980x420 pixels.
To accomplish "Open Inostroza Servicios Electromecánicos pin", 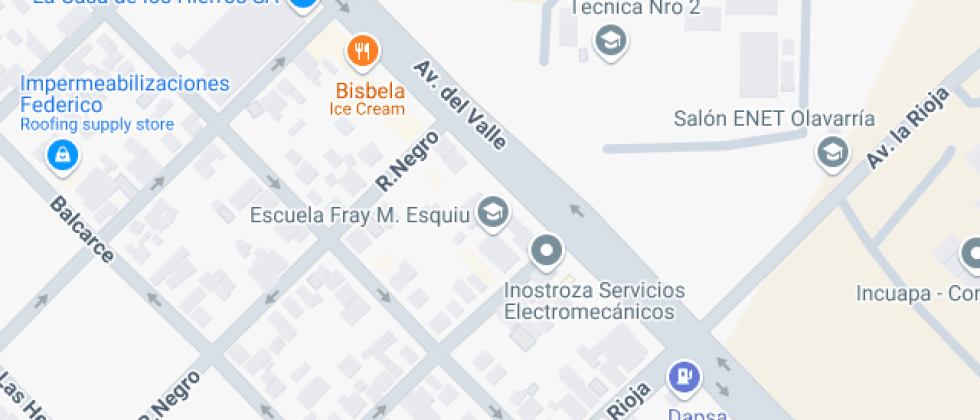I will pyautogui.click(x=546, y=251).
